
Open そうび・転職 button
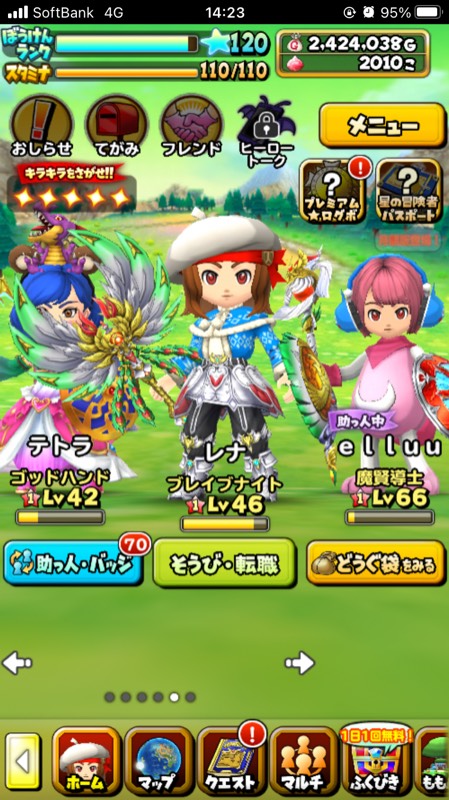pyautogui.click(x=224, y=563)
